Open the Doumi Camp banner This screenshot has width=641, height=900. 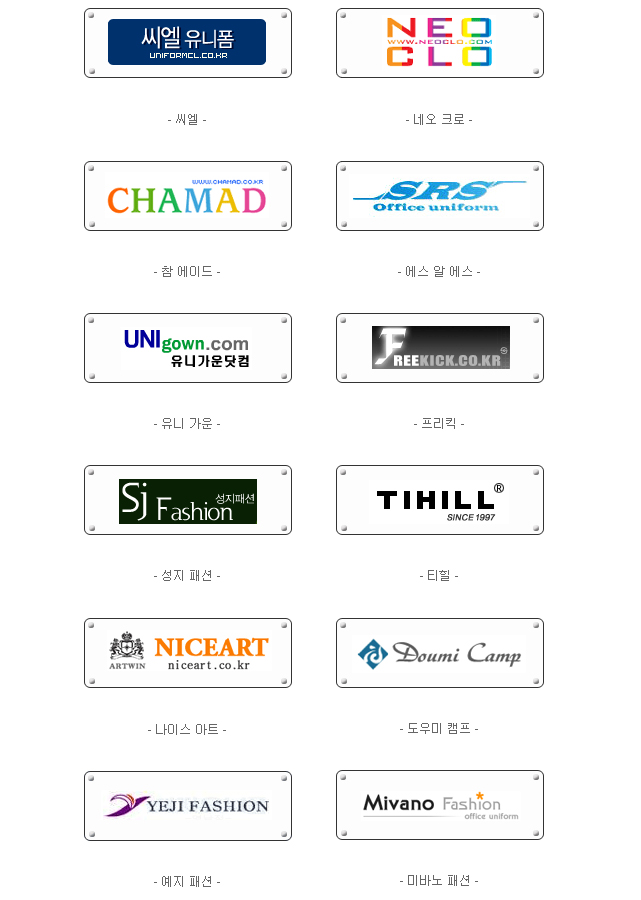tap(440, 653)
